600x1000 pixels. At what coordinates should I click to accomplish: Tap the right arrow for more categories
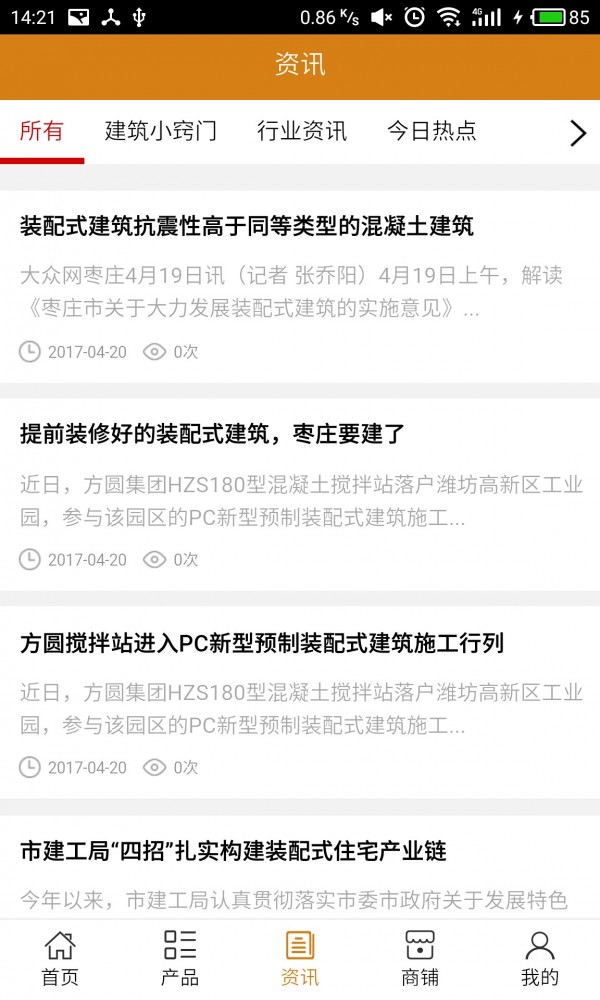coord(577,133)
